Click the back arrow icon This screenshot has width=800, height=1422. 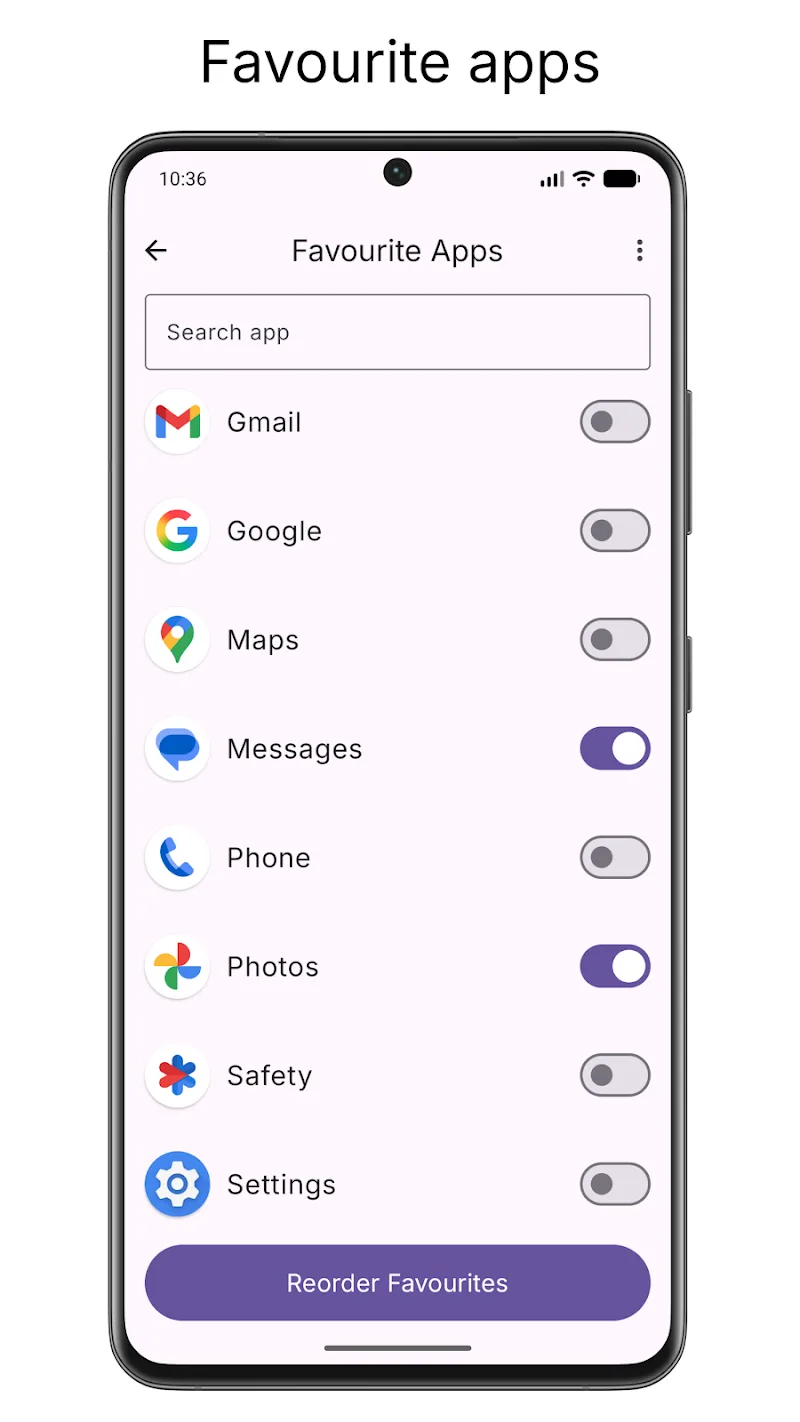point(155,250)
